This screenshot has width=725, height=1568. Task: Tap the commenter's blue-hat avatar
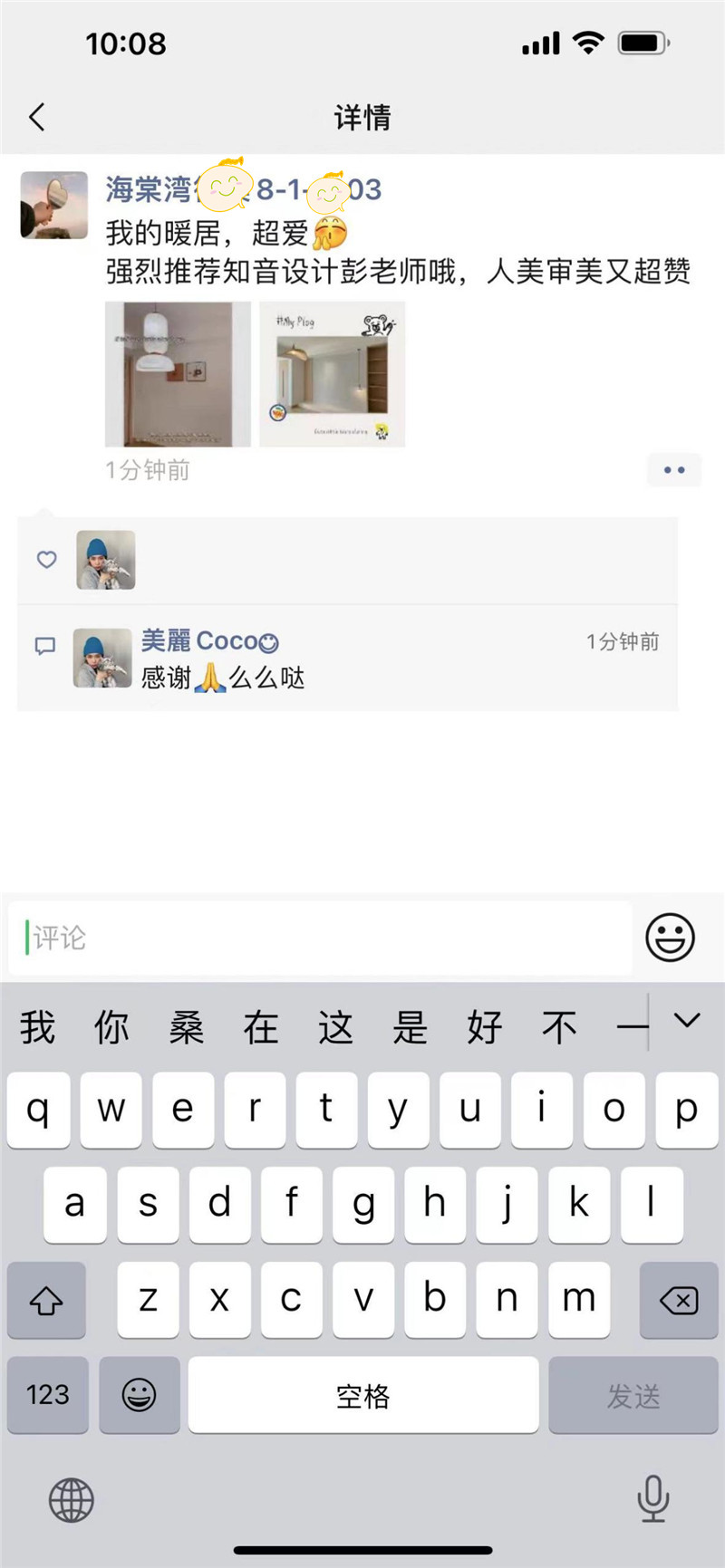(101, 659)
